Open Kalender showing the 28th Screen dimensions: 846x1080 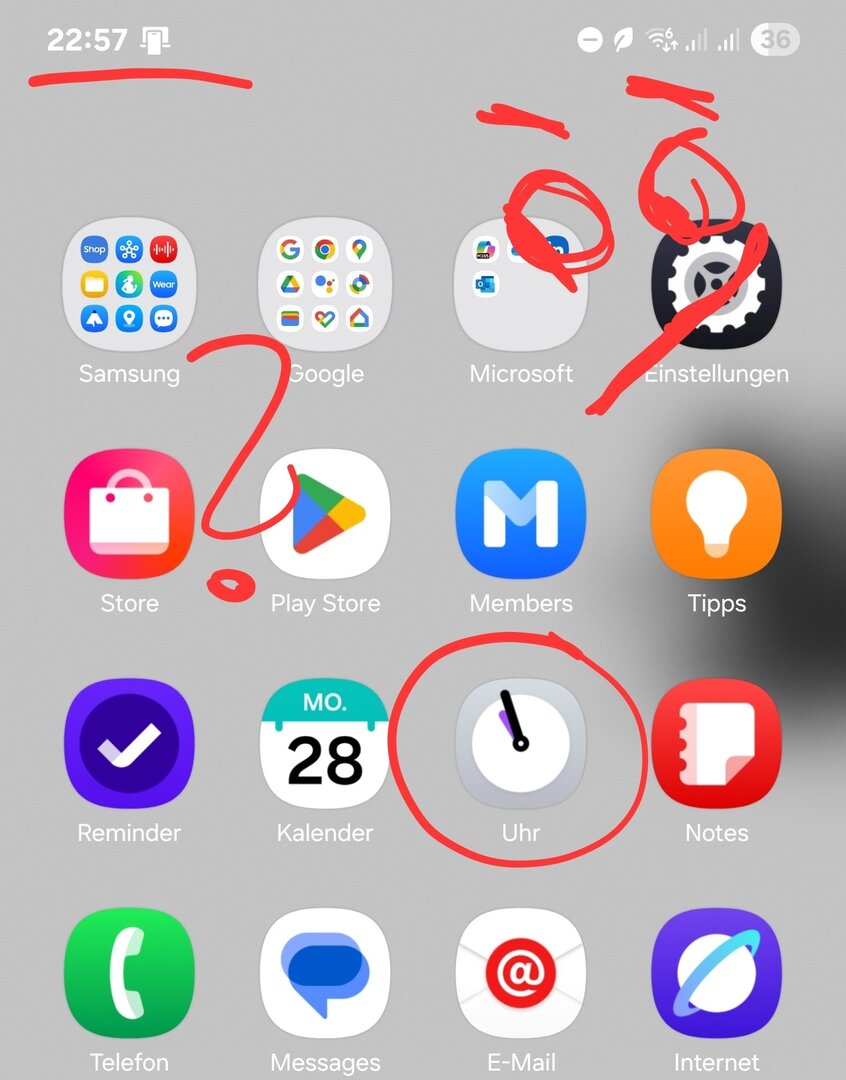click(325, 744)
